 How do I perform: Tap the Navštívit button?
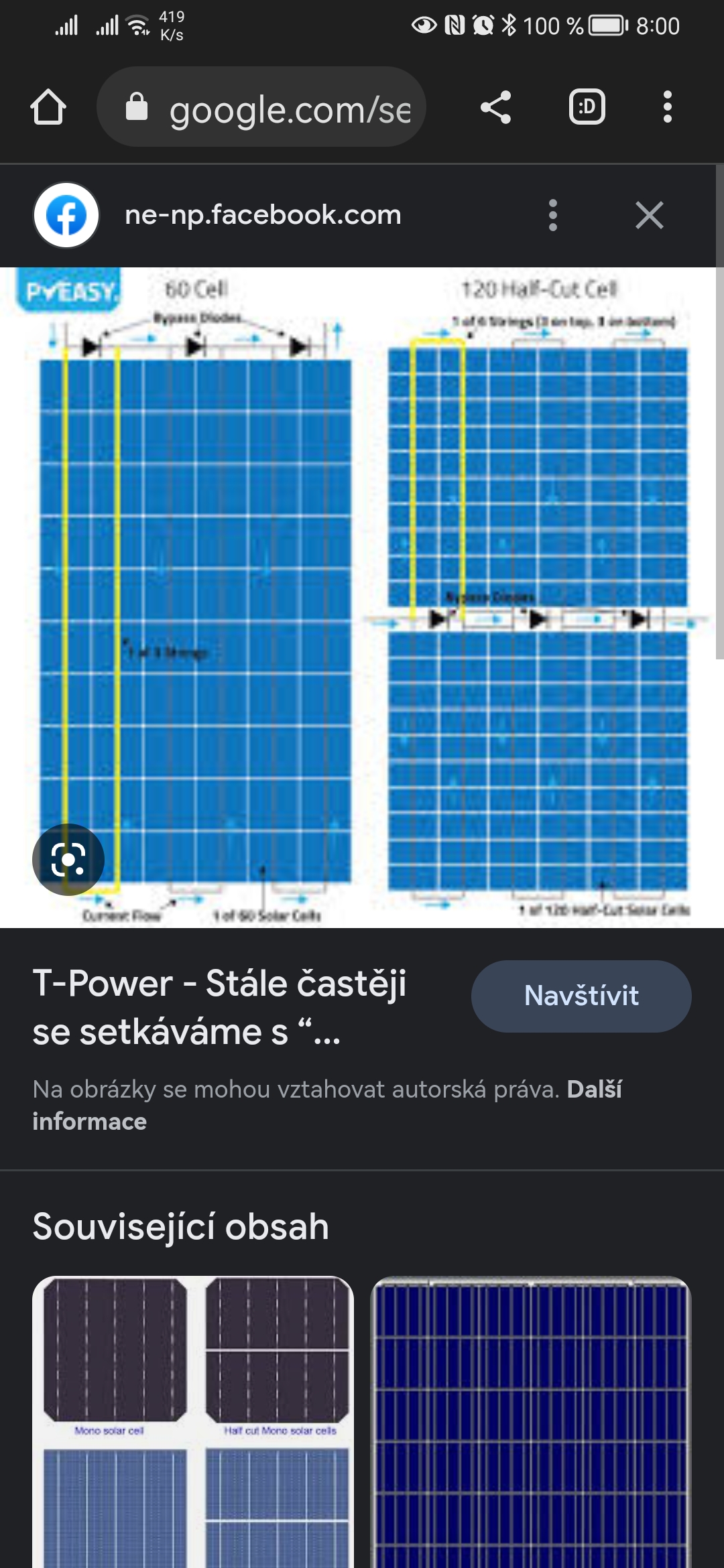pos(581,996)
